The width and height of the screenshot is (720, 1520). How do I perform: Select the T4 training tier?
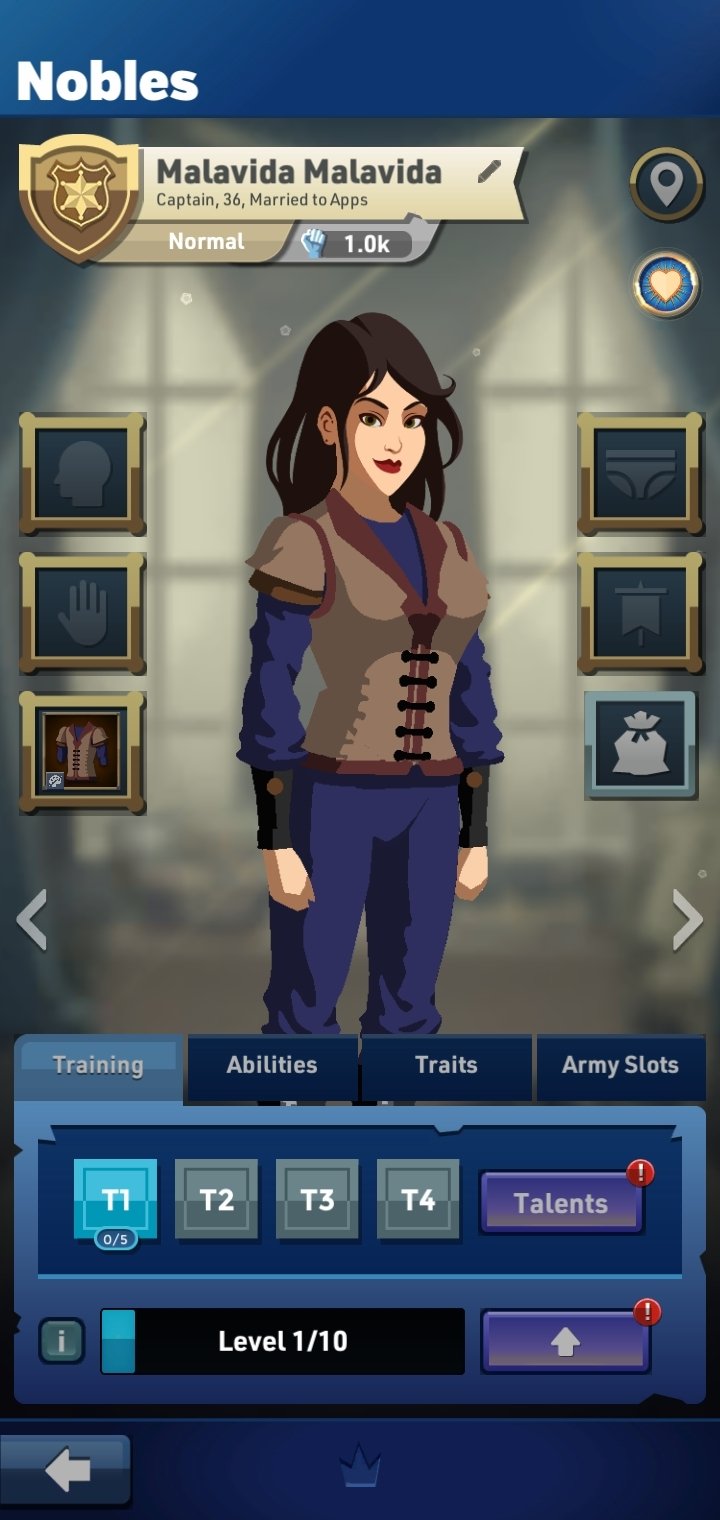418,1200
